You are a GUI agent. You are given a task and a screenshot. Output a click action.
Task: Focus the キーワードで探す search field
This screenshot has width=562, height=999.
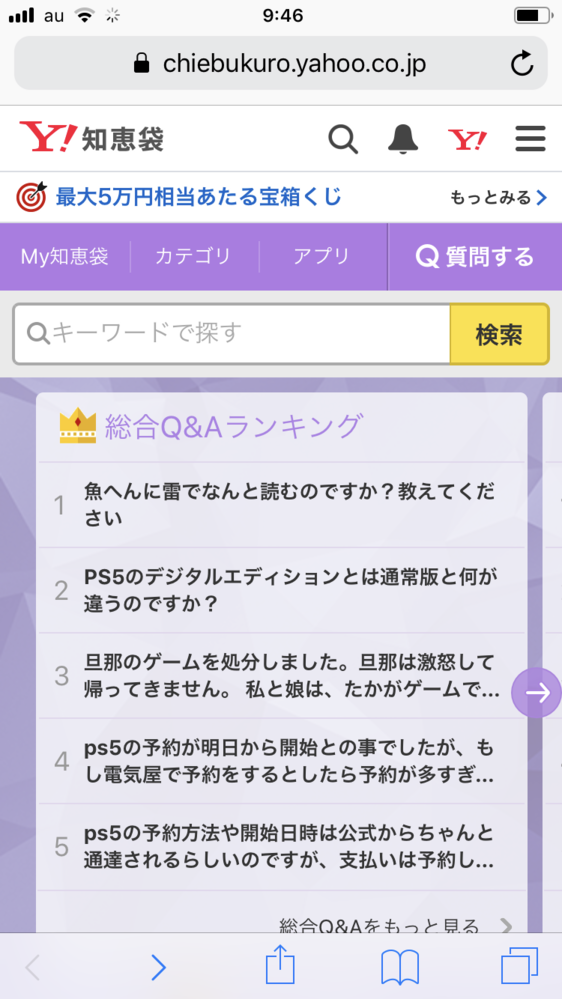coord(232,334)
